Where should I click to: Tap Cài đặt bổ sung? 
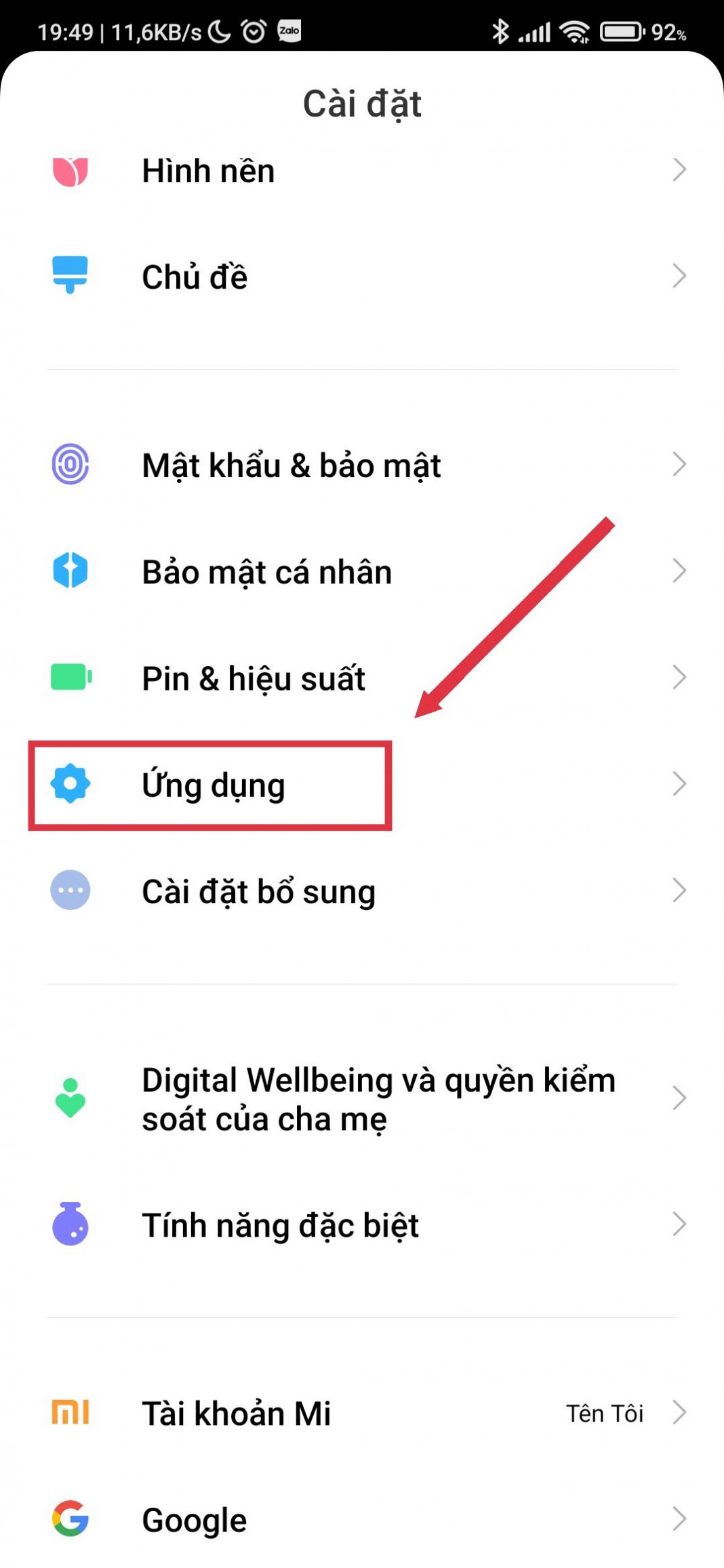(258, 891)
